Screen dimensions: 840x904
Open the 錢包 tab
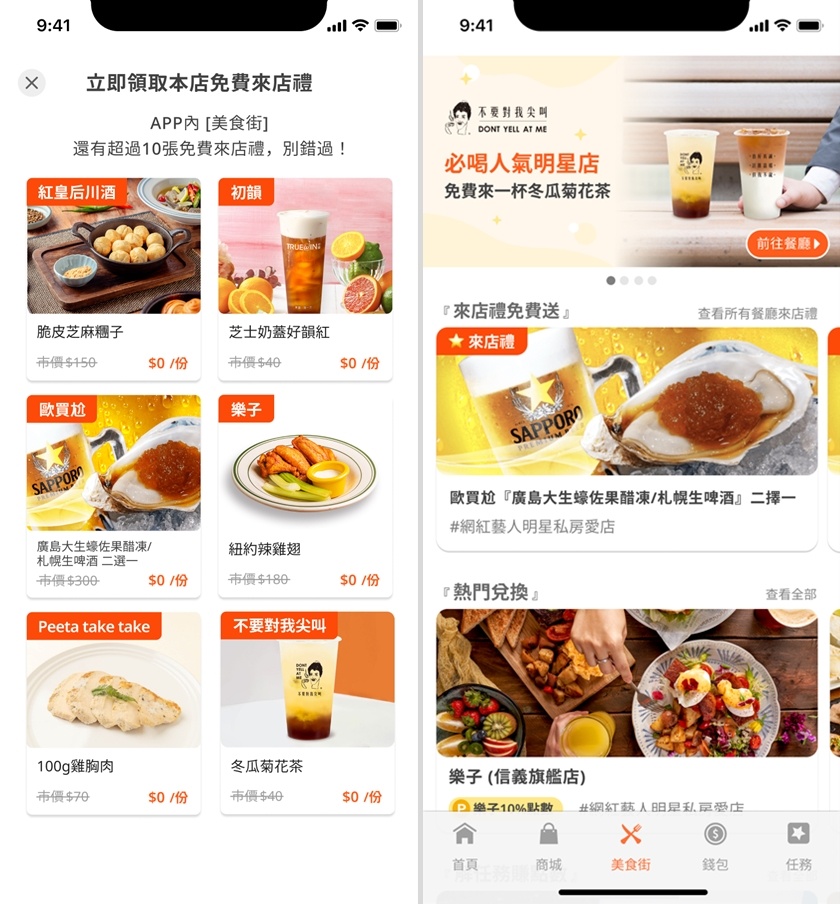click(715, 846)
